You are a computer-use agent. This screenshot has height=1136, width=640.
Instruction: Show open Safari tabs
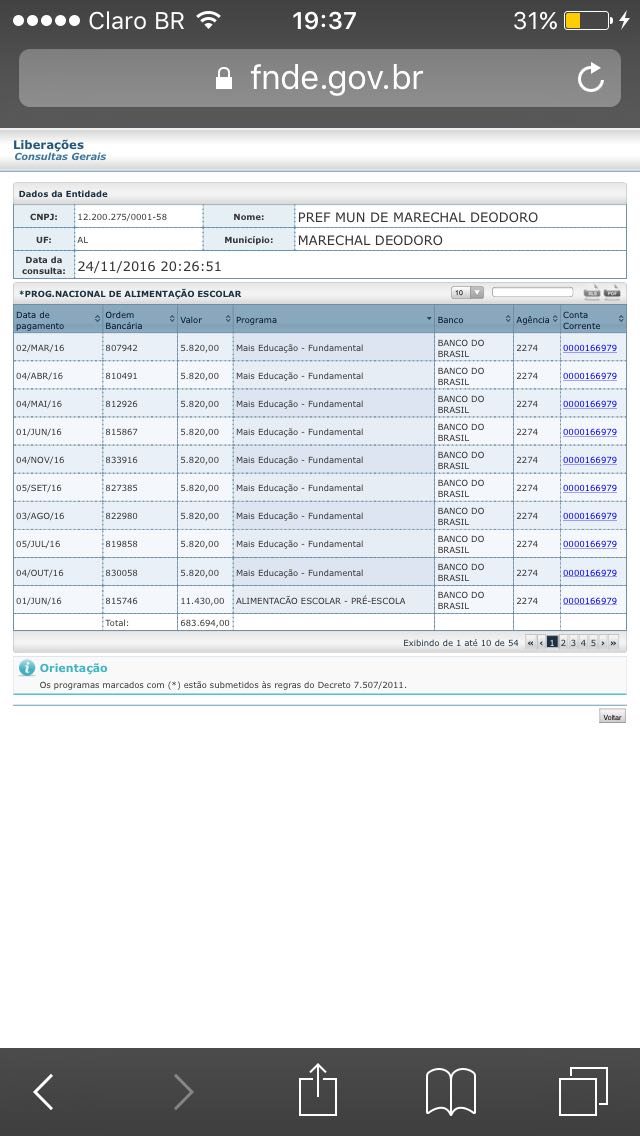pos(583,1092)
